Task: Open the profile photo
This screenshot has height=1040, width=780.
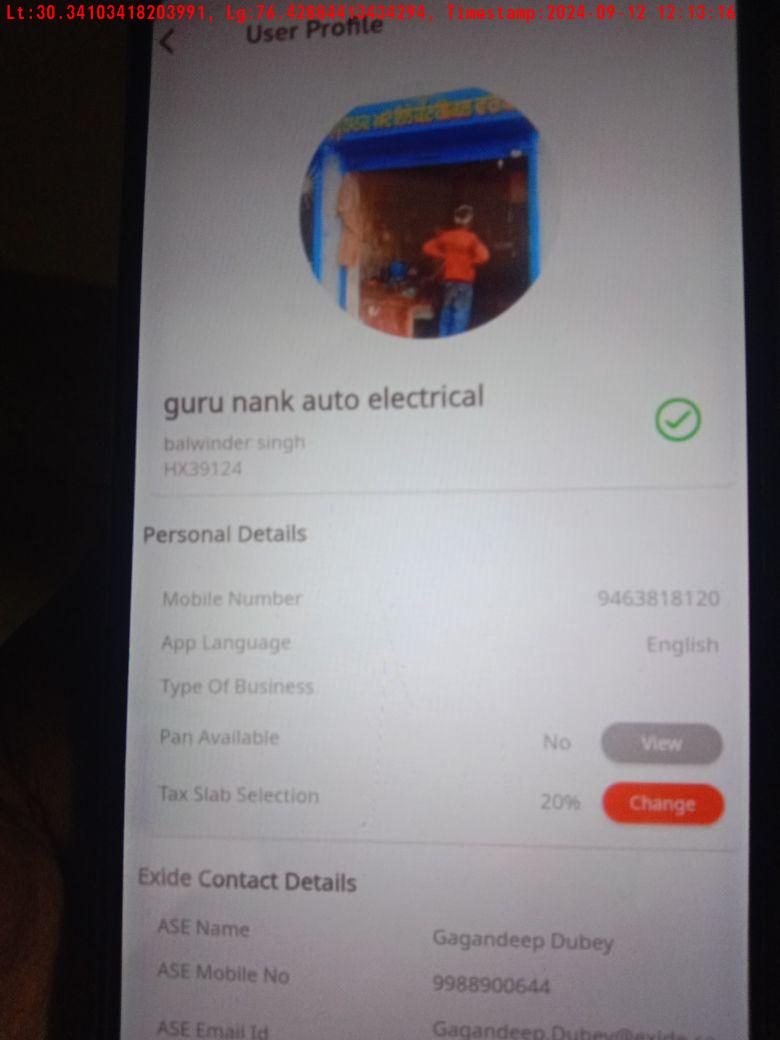Action: tap(423, 213)
